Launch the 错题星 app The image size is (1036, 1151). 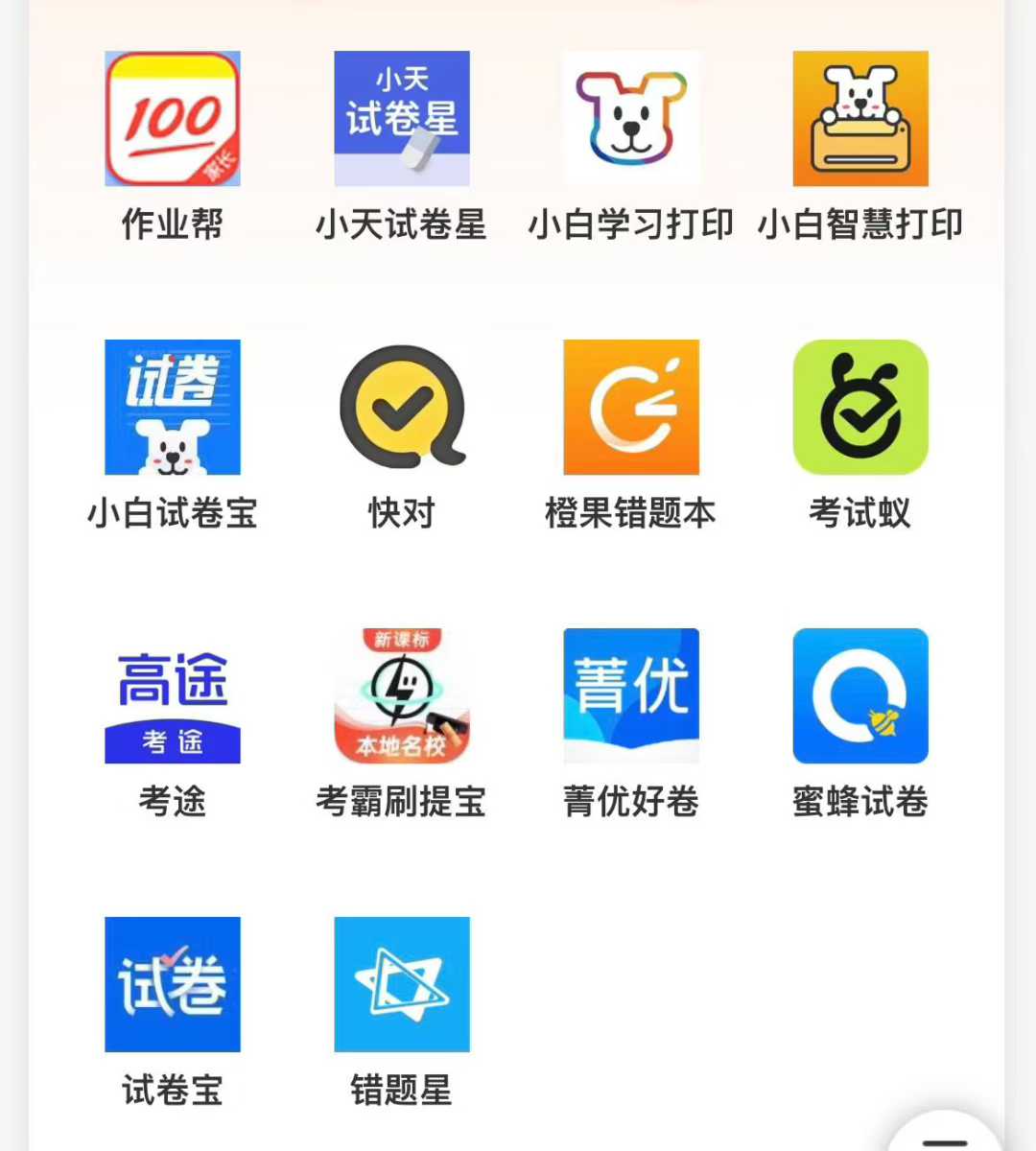click(x=401, y=984)
